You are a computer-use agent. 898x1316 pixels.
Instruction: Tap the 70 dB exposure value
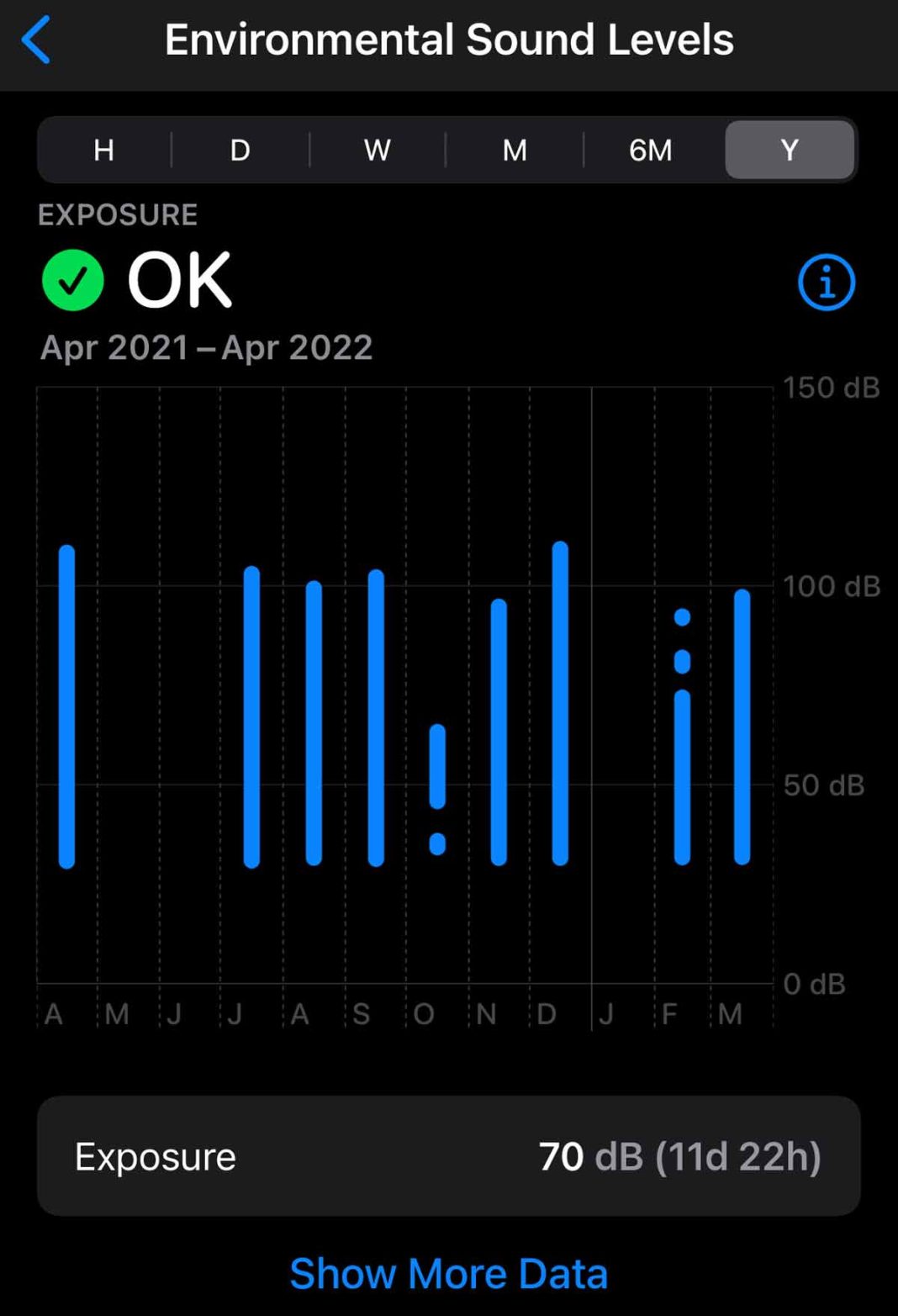[562, 1155]
